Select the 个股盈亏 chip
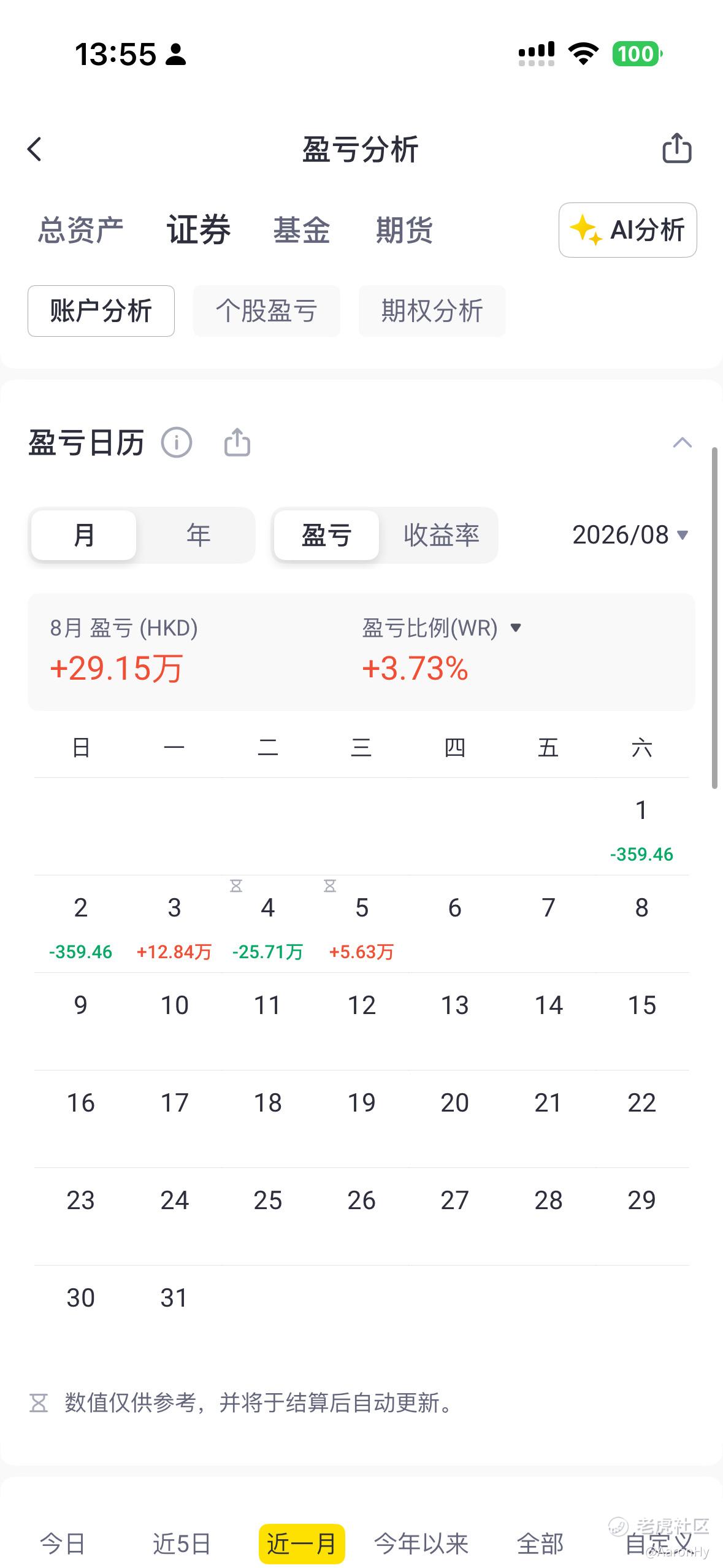The height and width of the screenshot is (1568, 723). point(266,311)
